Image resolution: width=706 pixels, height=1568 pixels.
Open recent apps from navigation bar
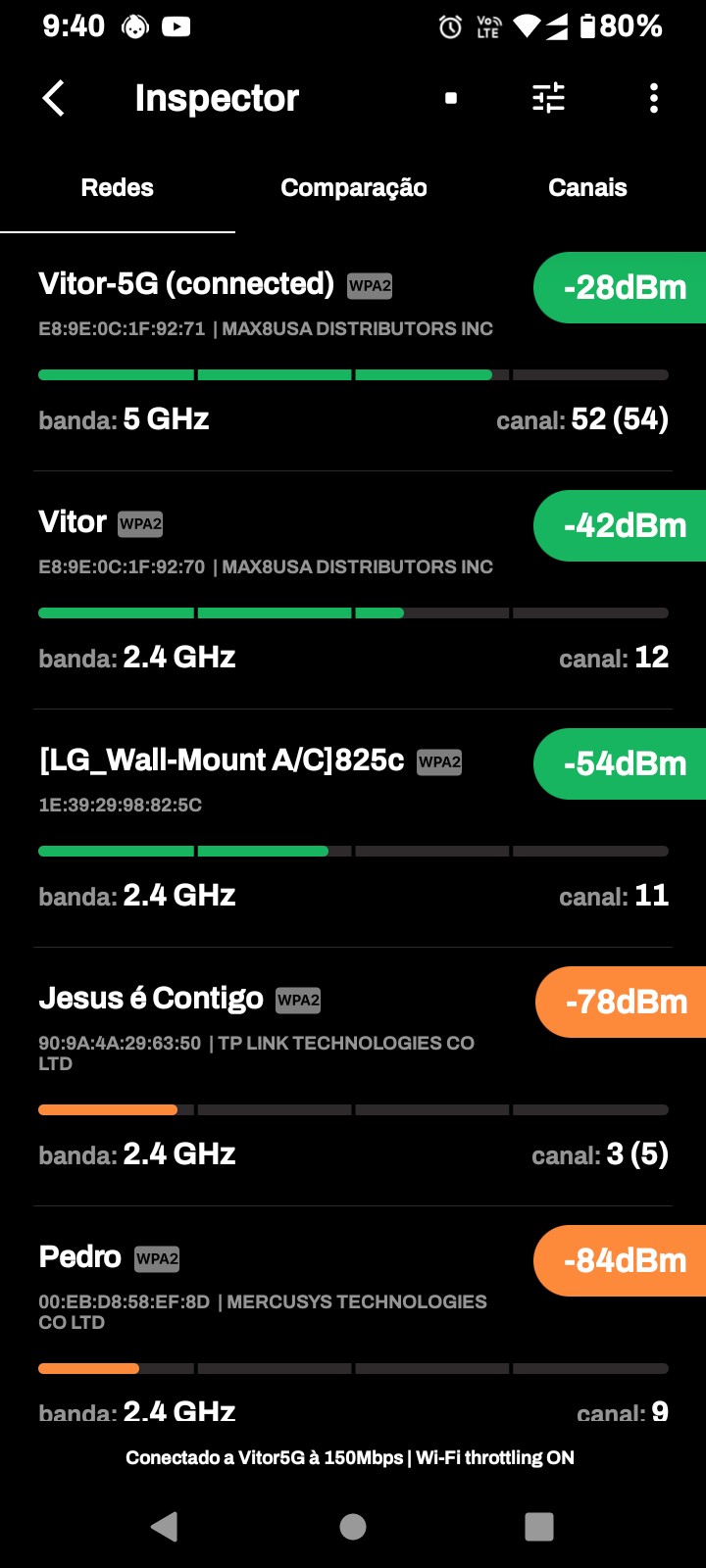[x=539, y=1526]
